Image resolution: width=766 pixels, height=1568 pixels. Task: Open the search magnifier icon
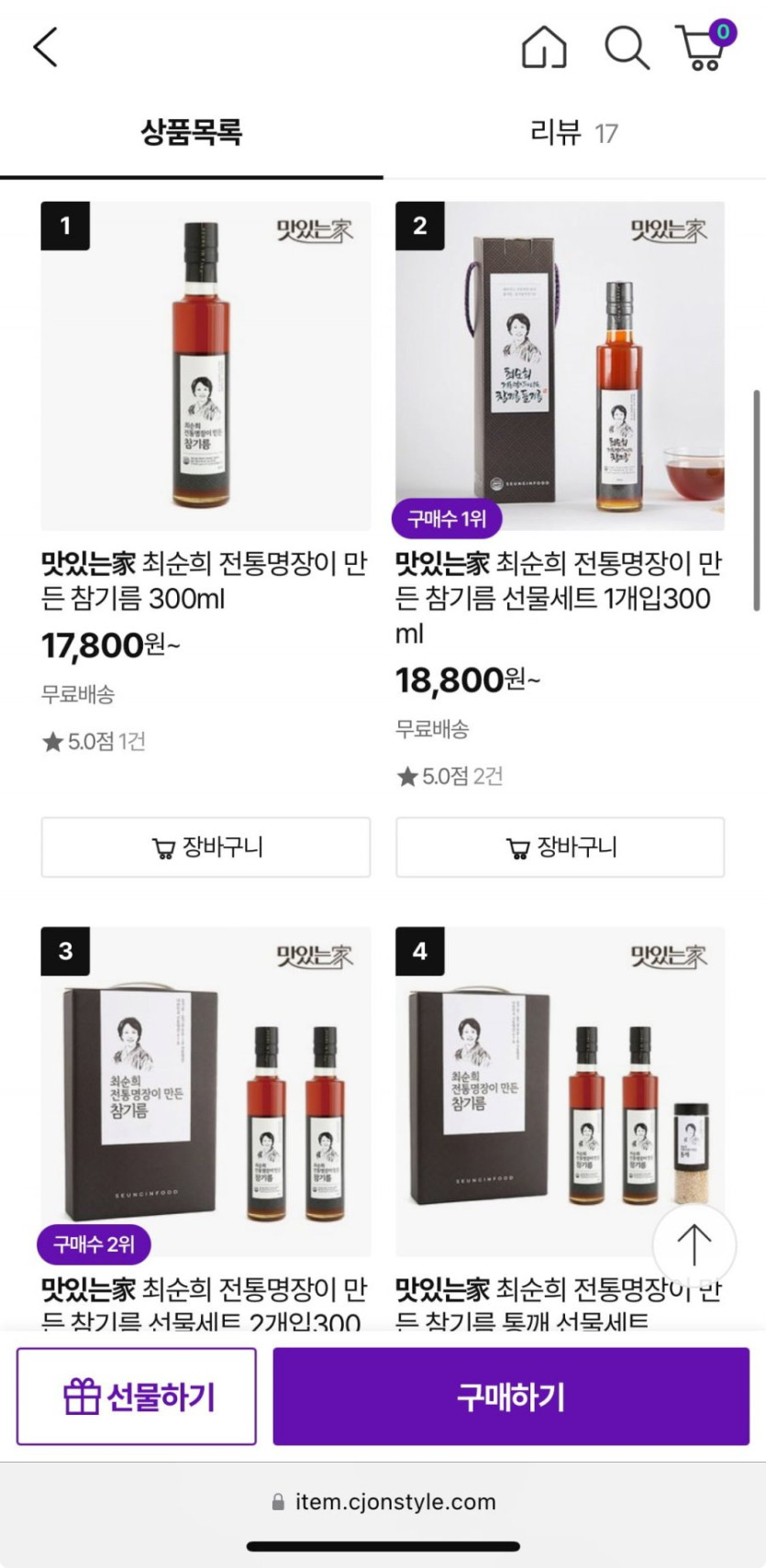(627, 48)
